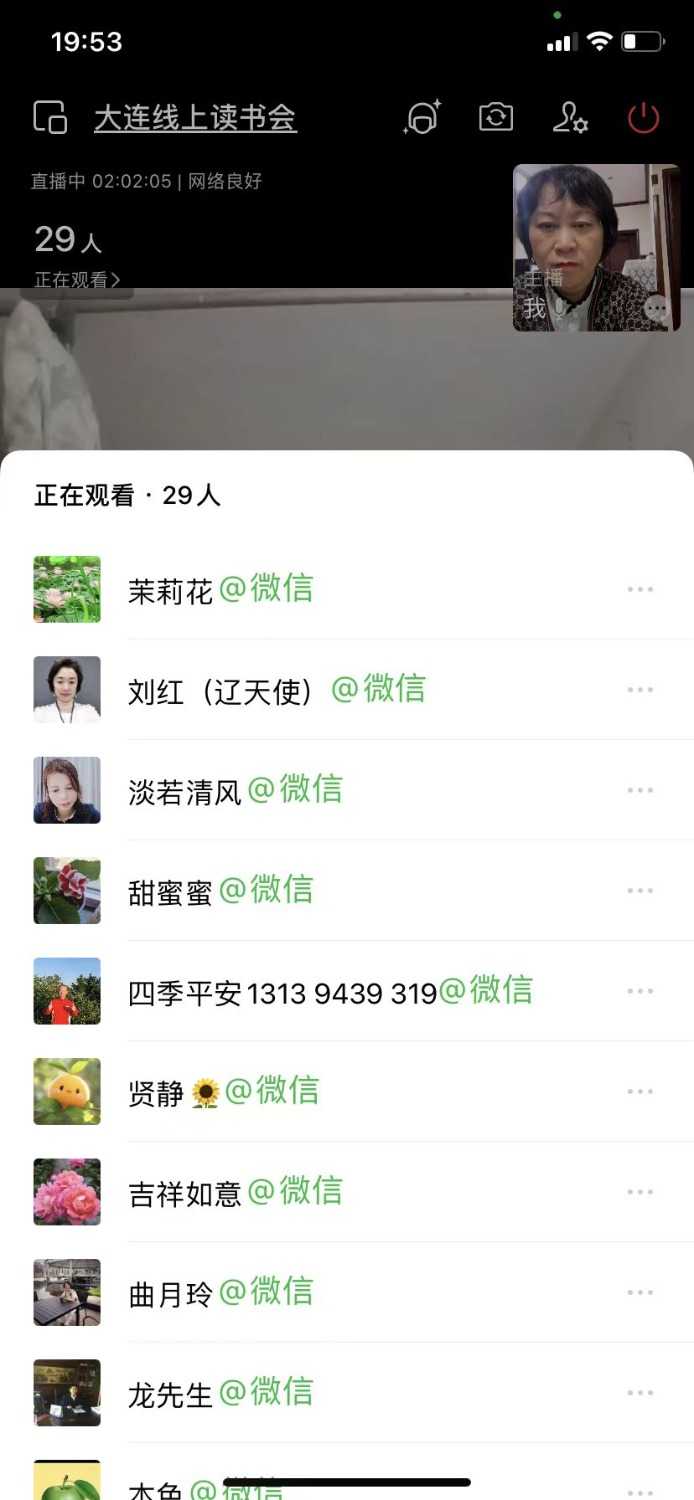The image size is (694, 1500).
Task: Show the options menu for 贤静
Action: click(640, 1091)
